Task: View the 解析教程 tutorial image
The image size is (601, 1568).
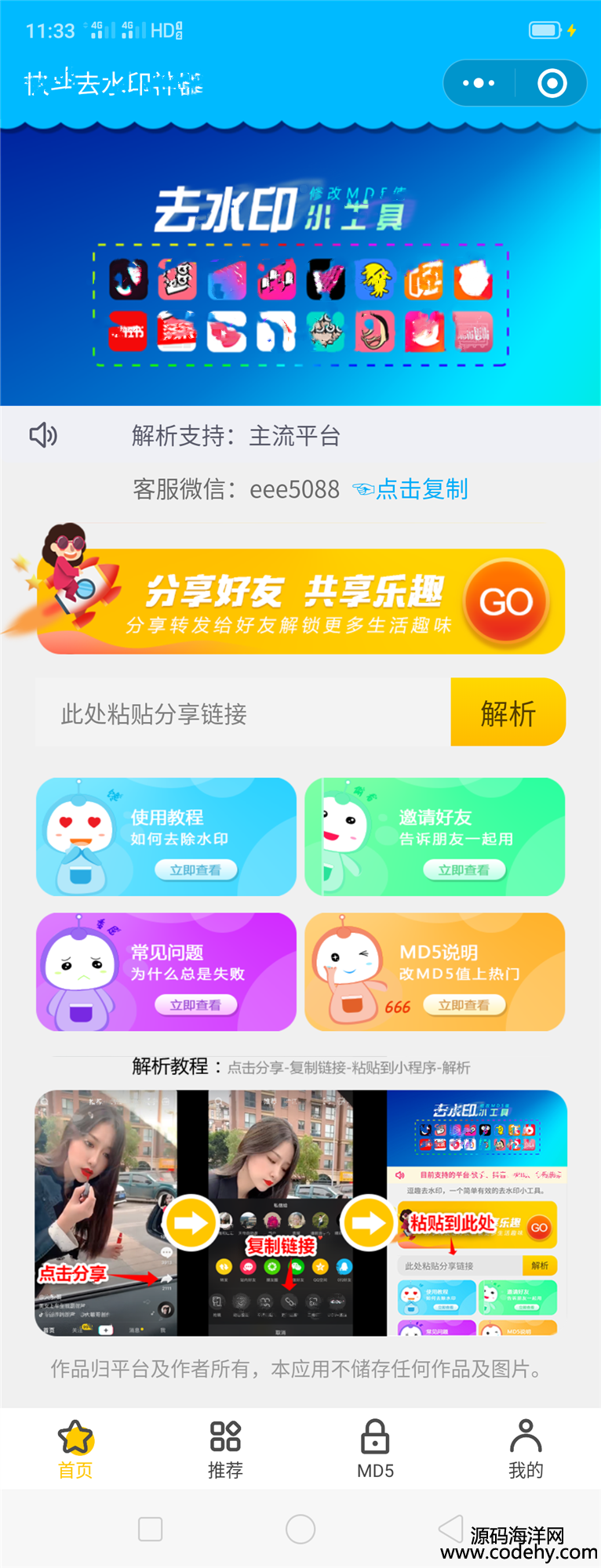Action: (300, 1213)
